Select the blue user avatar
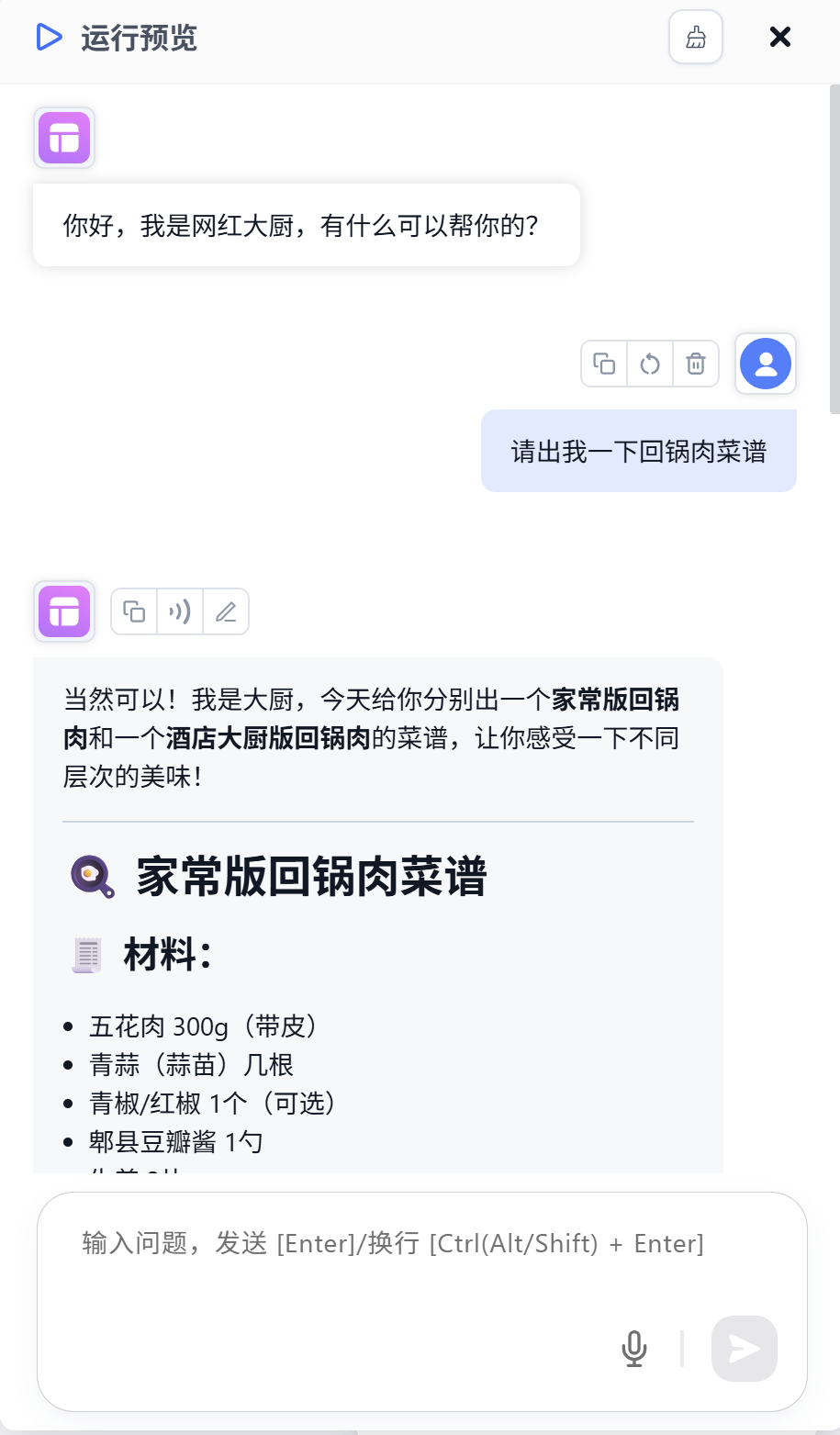This screenshot has width=840, height=1435. click(x=765, y=364)
